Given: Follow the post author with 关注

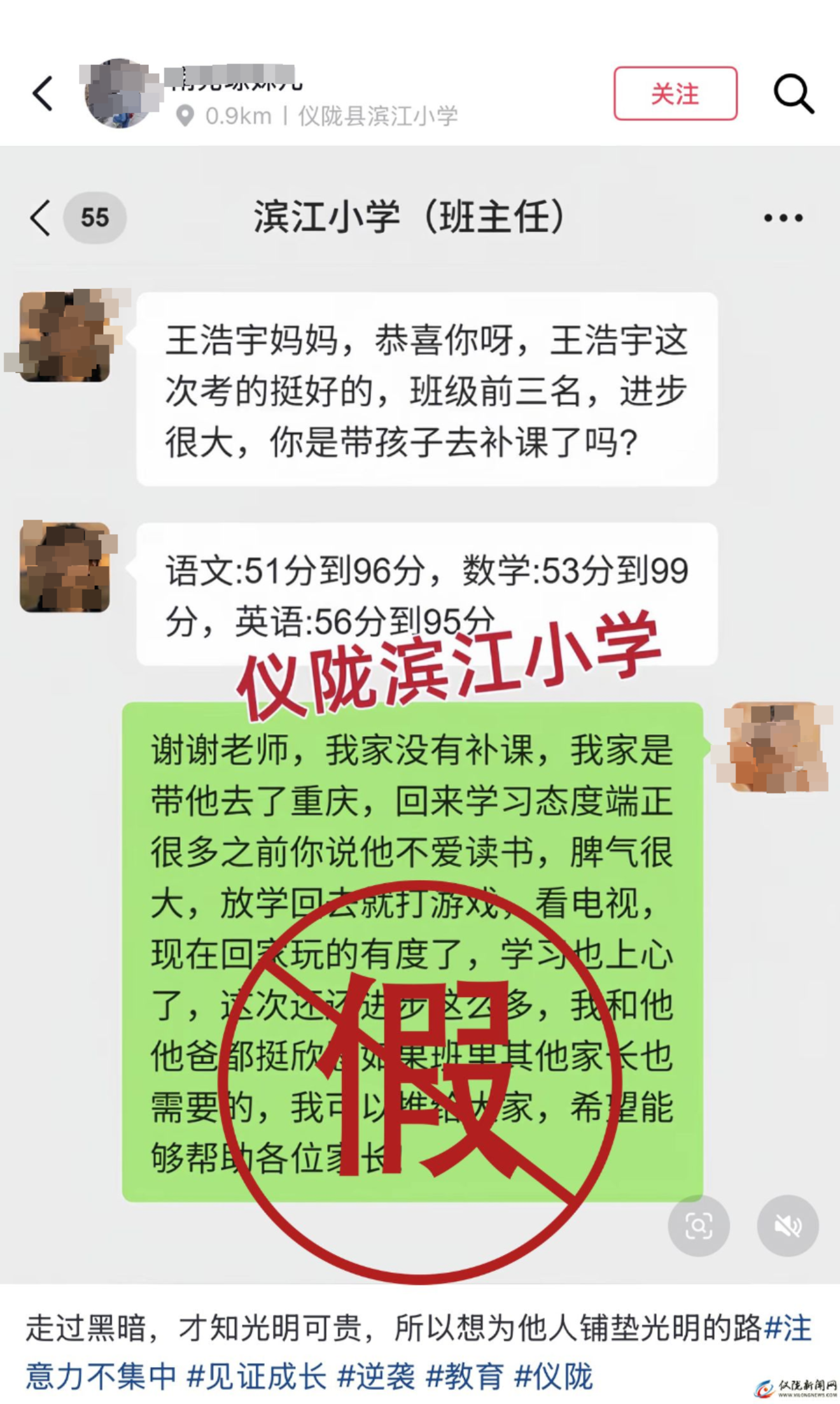Looking at the screenshot, I should pyautogui.click(x=675, y=94).
